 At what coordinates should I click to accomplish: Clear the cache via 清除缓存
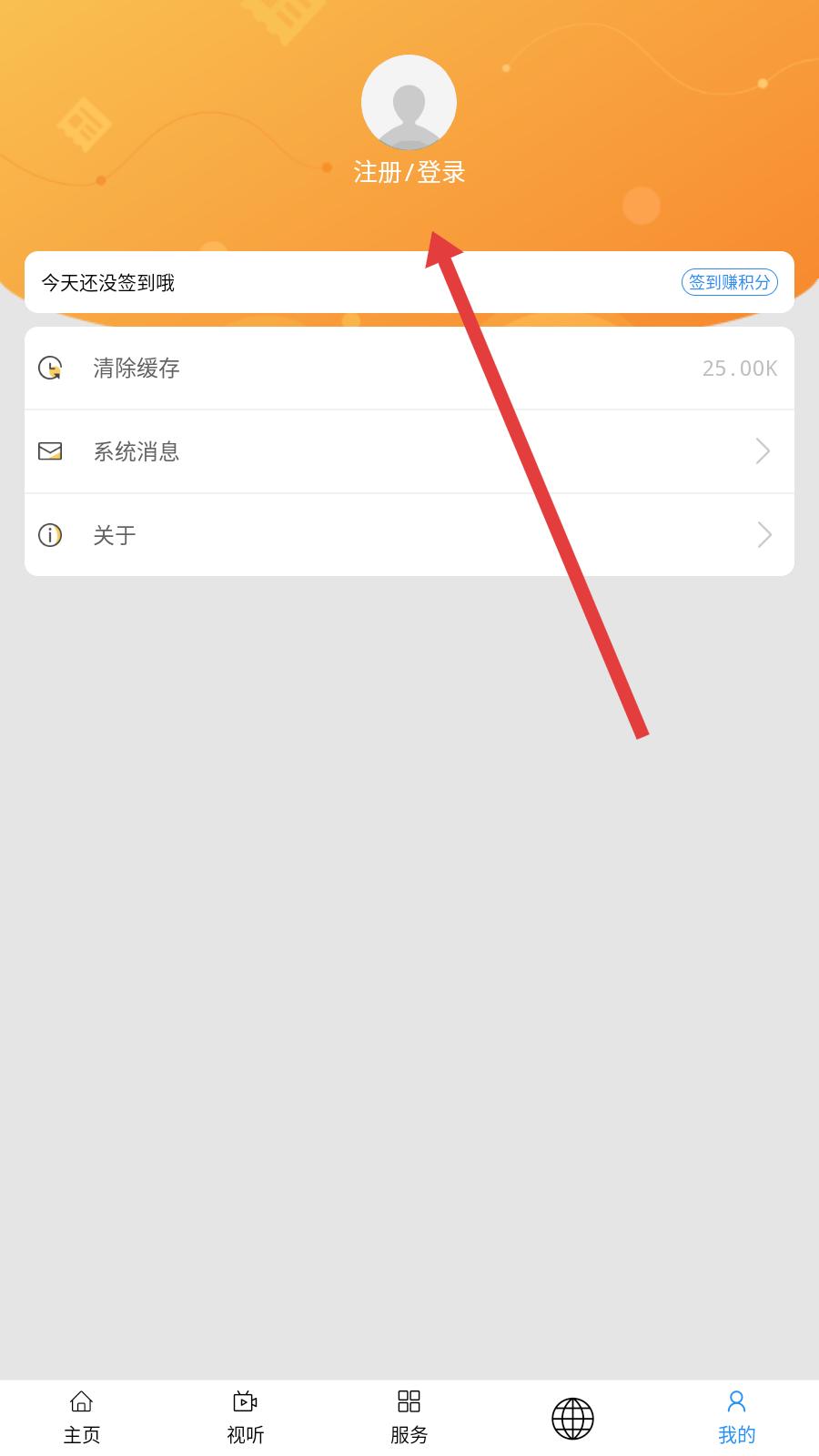(x=409, y=368)
